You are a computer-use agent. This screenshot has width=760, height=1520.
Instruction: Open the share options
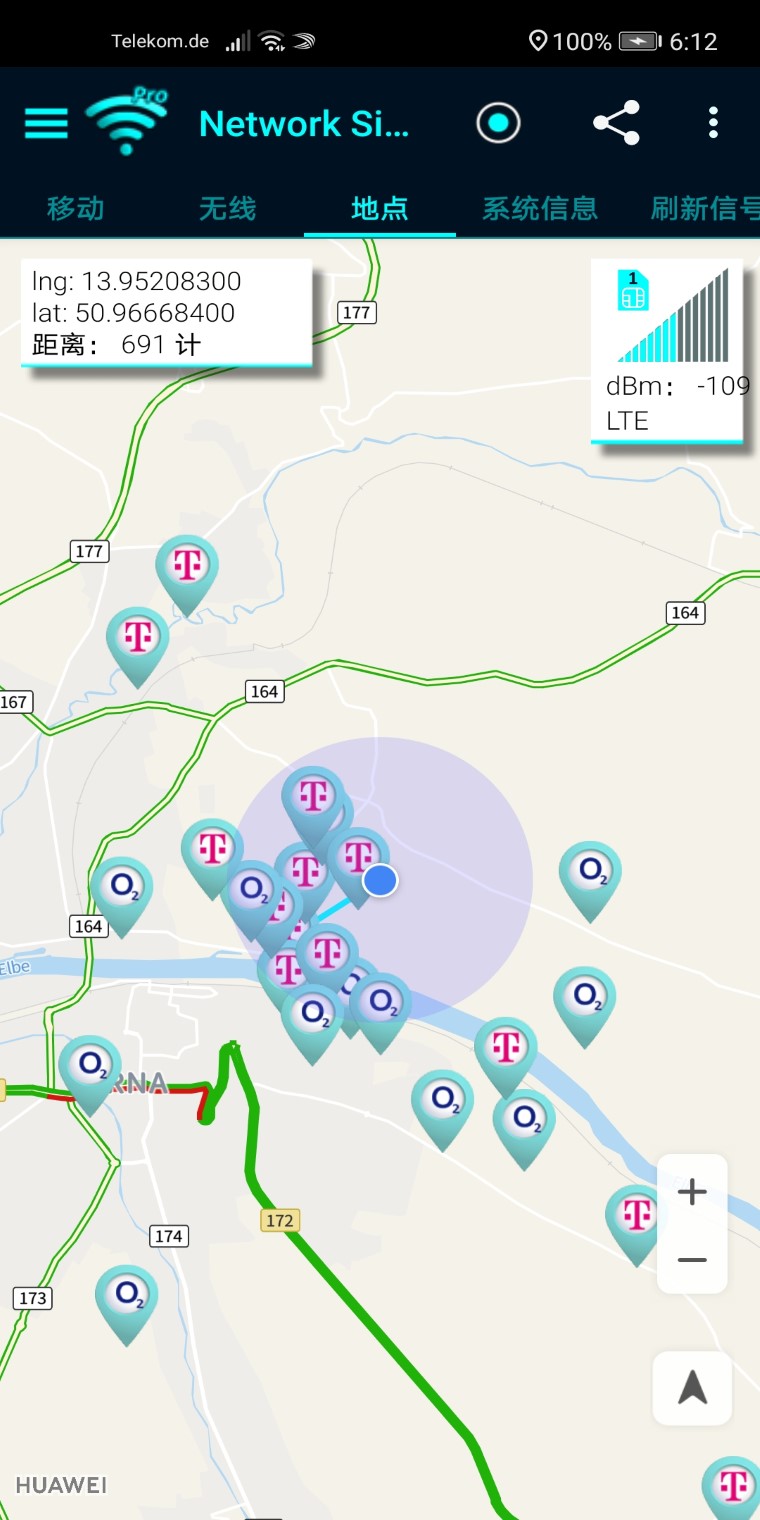pyautogui.click(x=616, y=122)
